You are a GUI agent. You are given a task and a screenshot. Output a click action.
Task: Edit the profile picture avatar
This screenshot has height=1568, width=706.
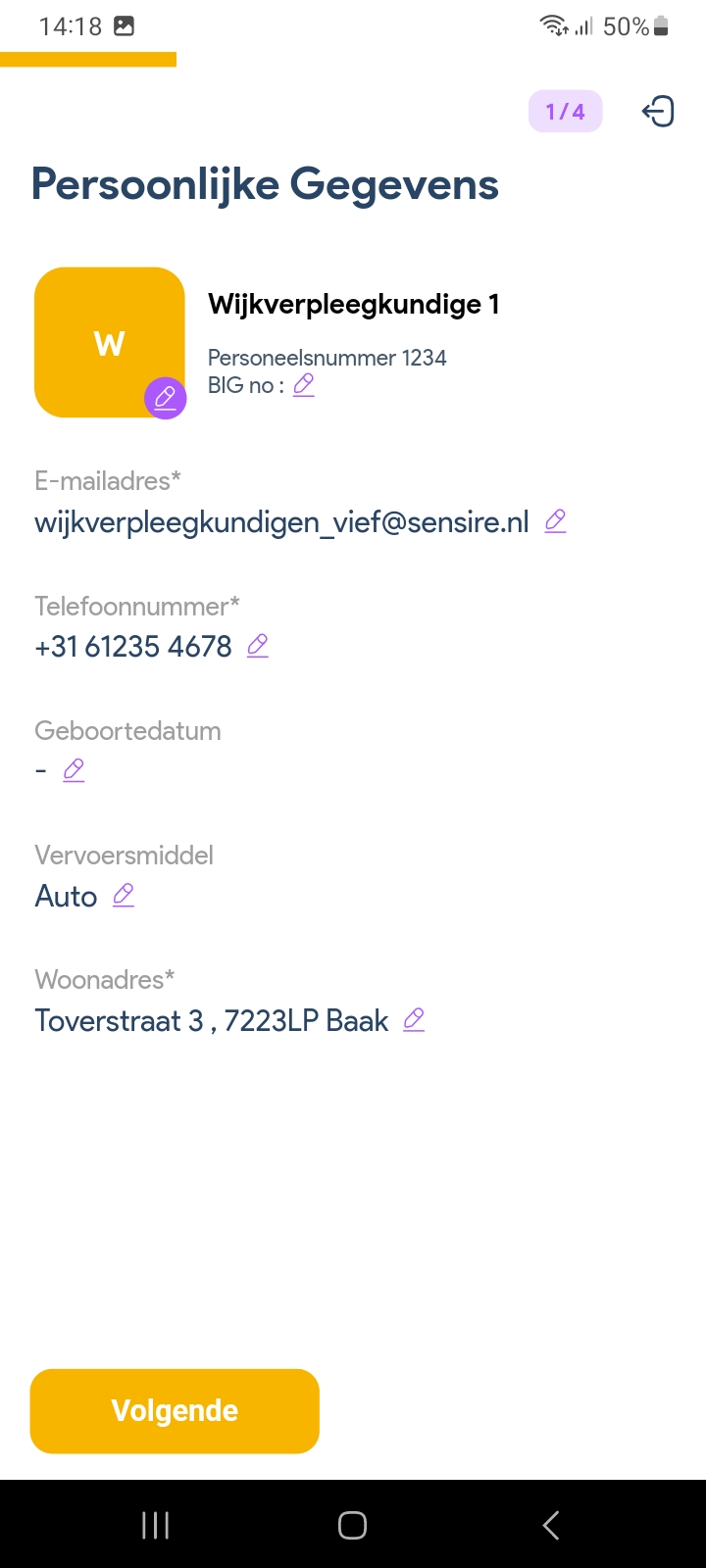click(x=165, y=398)
